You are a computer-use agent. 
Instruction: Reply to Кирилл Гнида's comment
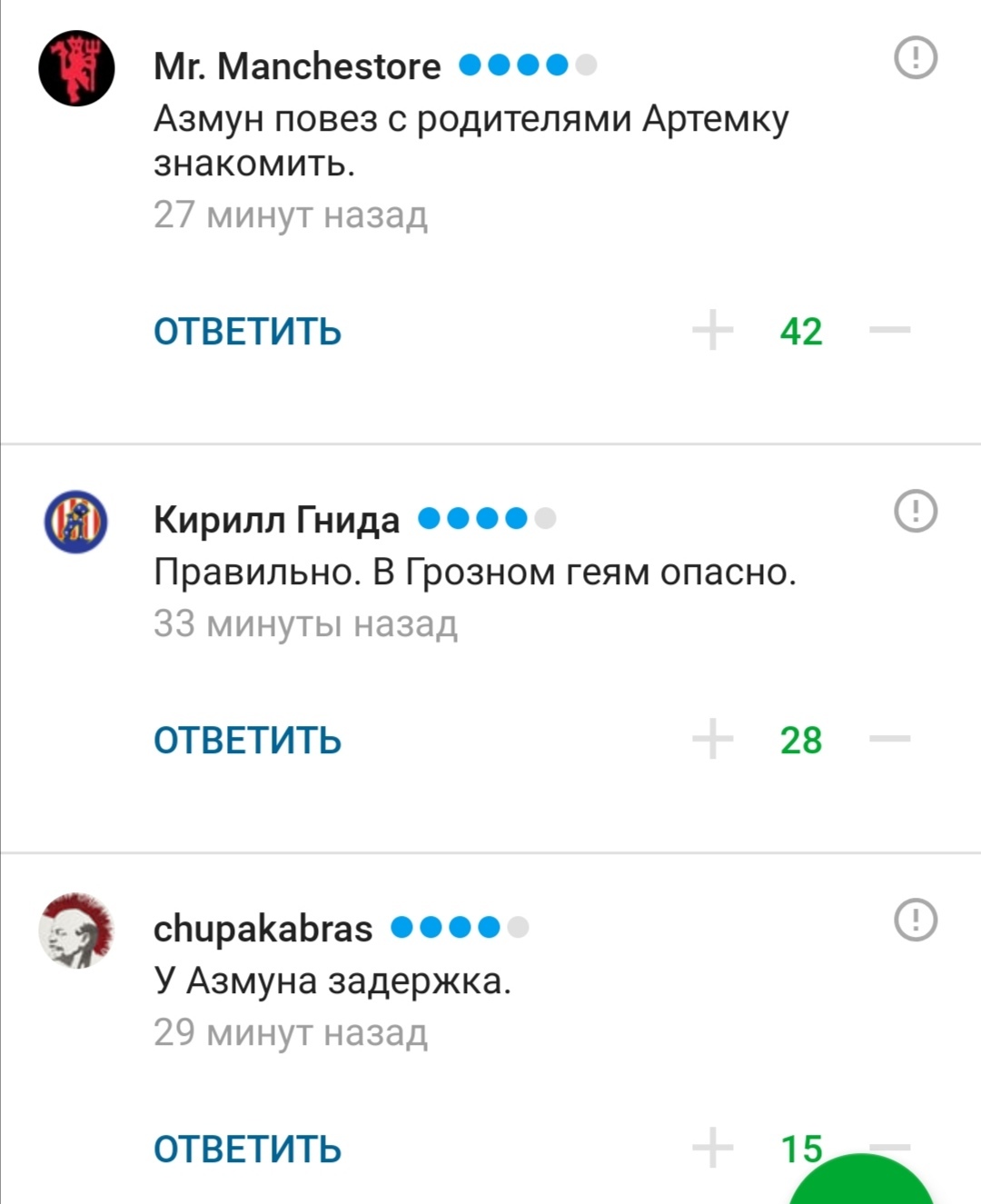coord(247,741)
